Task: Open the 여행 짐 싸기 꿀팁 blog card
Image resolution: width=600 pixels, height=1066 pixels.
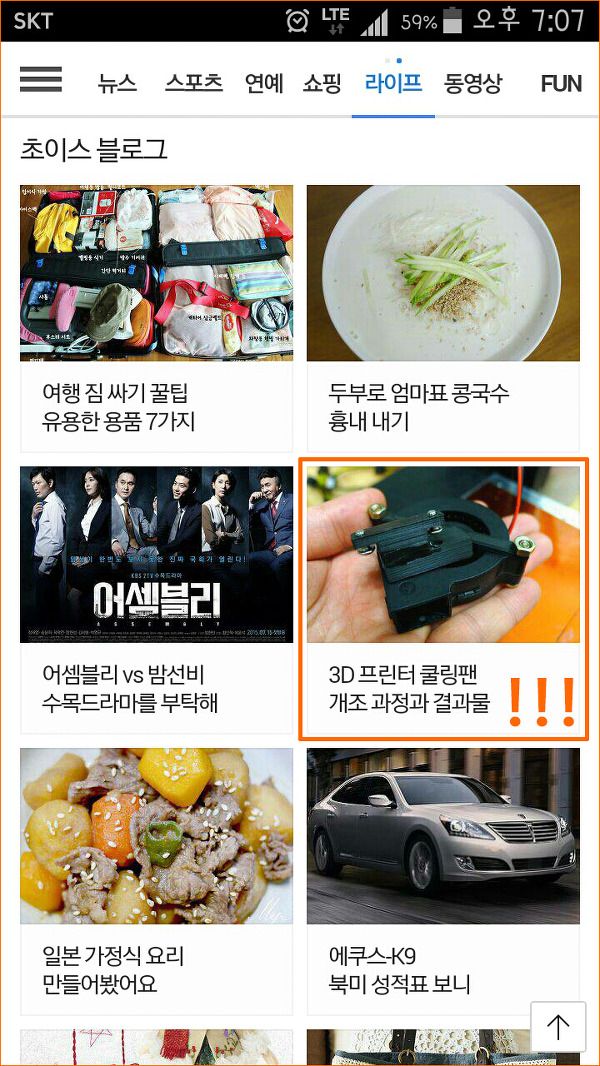Action: [157, 318]
